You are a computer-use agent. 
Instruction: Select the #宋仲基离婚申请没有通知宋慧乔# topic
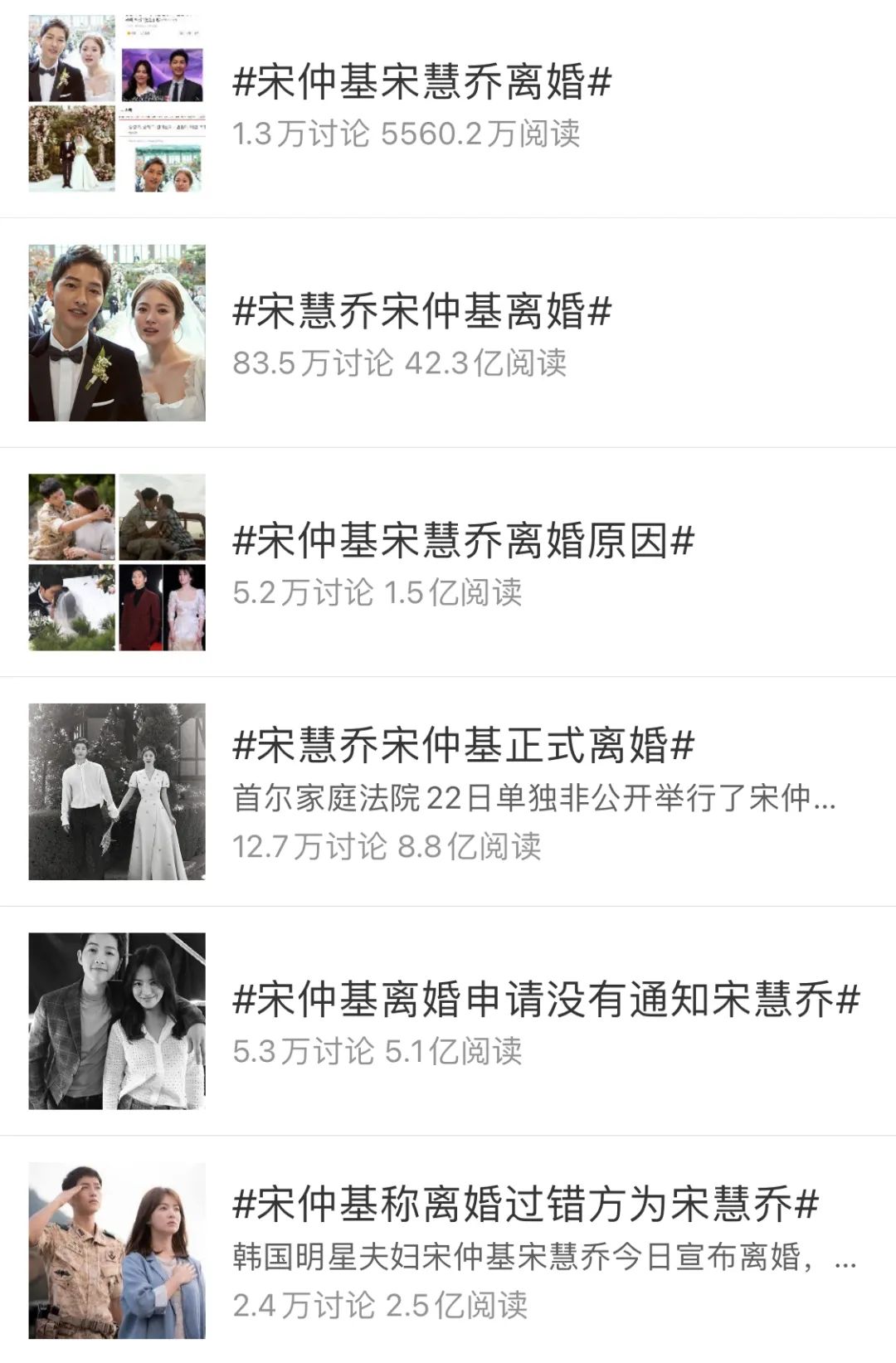(546, 999)
